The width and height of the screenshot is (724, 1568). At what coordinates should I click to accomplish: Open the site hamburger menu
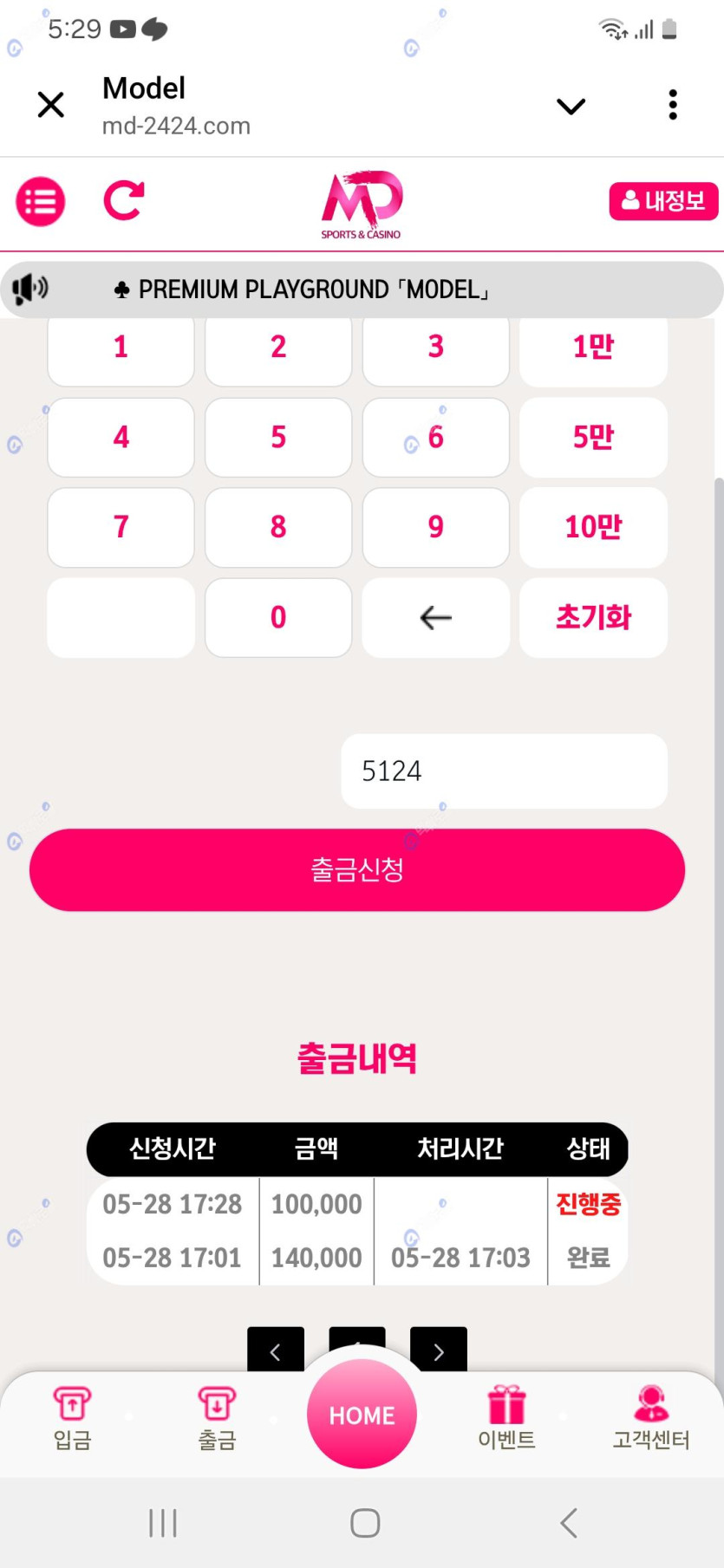[41, 202]
